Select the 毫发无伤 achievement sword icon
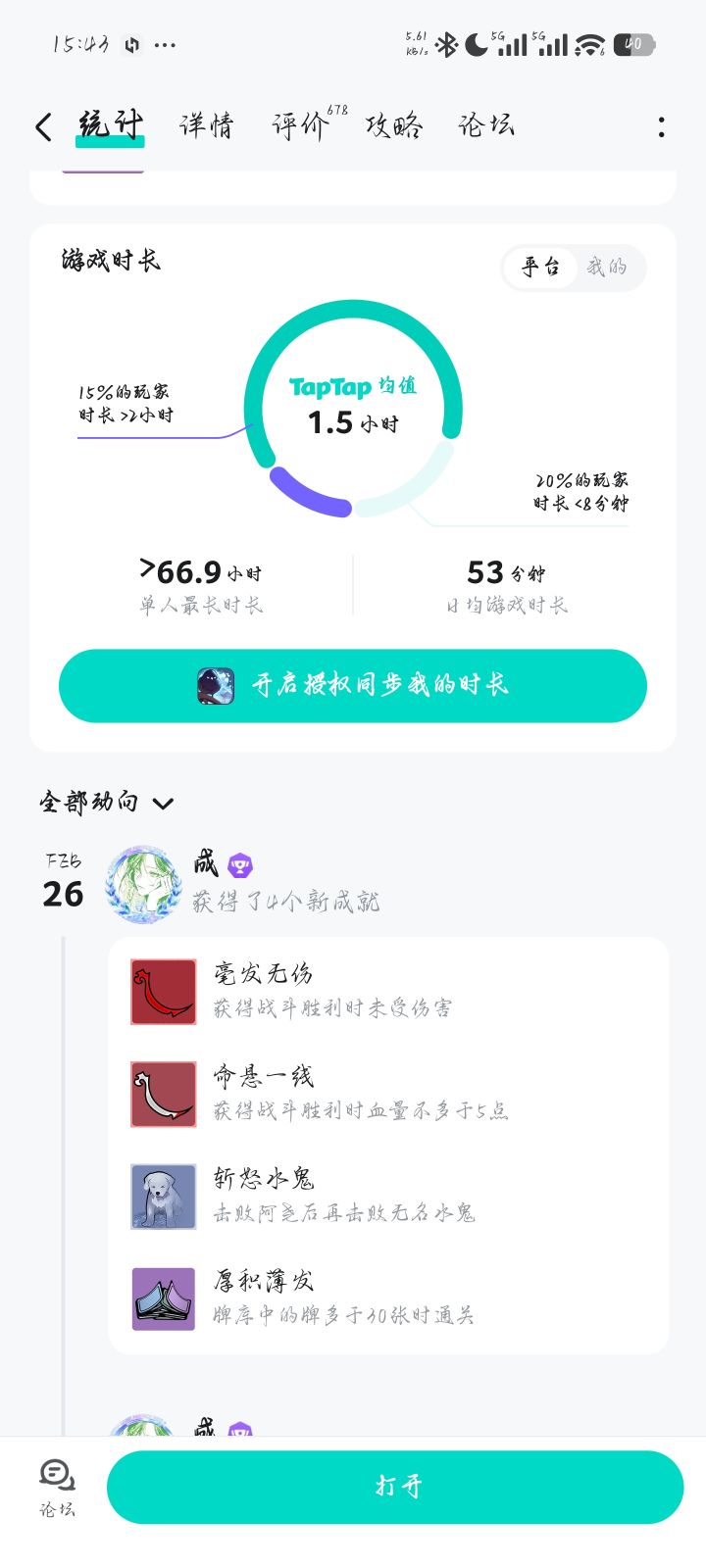The image size is (706, 1568). 163,991
